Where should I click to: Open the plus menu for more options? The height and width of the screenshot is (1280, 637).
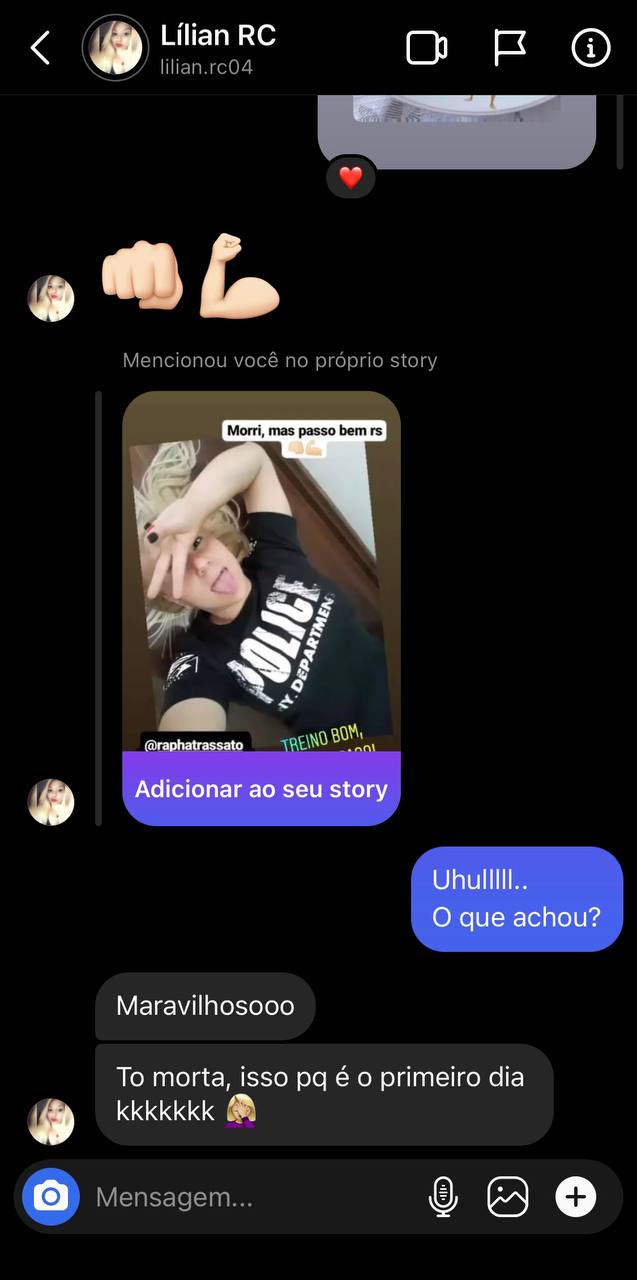click(576, 1197)
